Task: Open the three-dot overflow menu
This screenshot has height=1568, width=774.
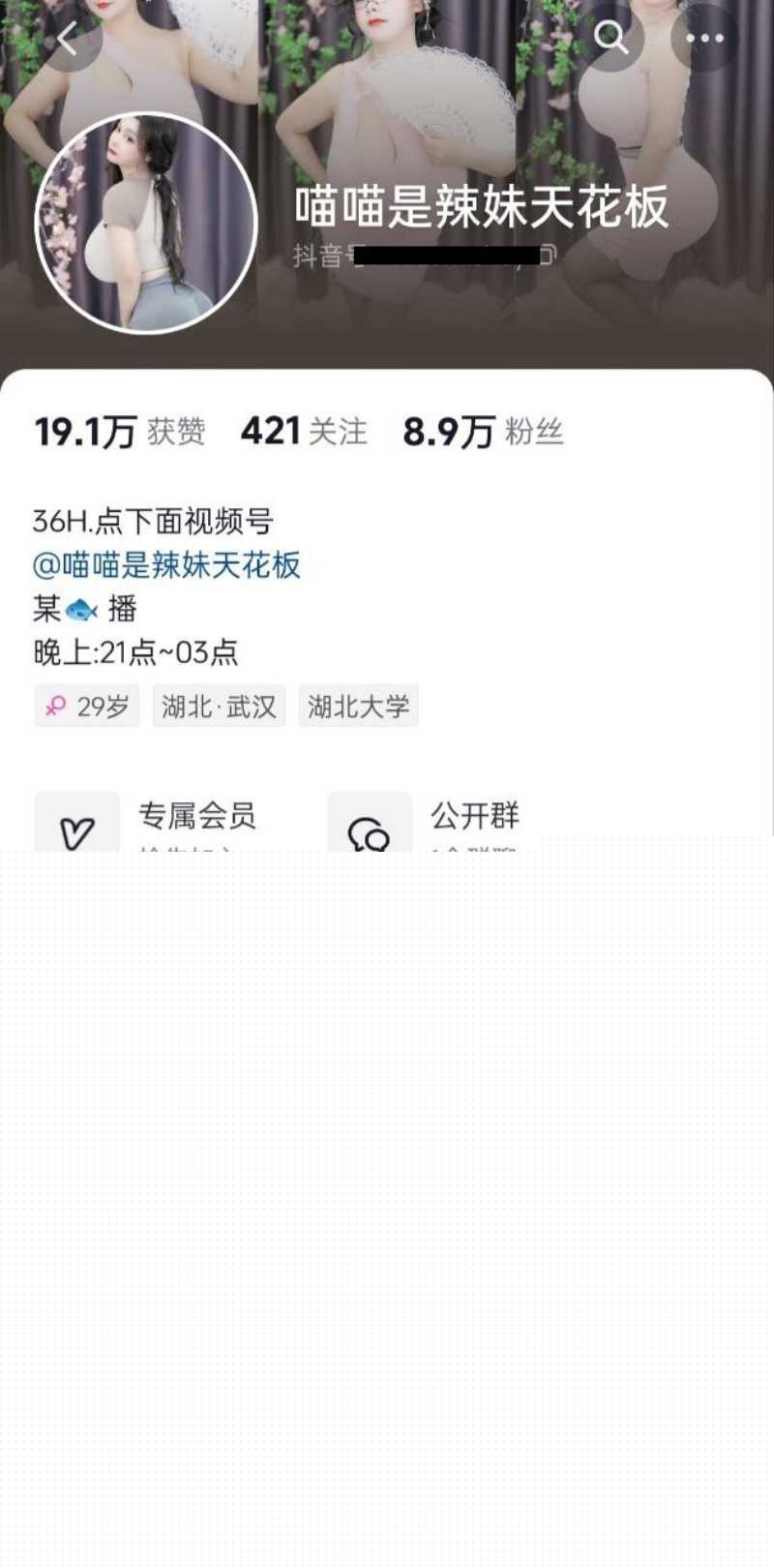Action: 704,39
